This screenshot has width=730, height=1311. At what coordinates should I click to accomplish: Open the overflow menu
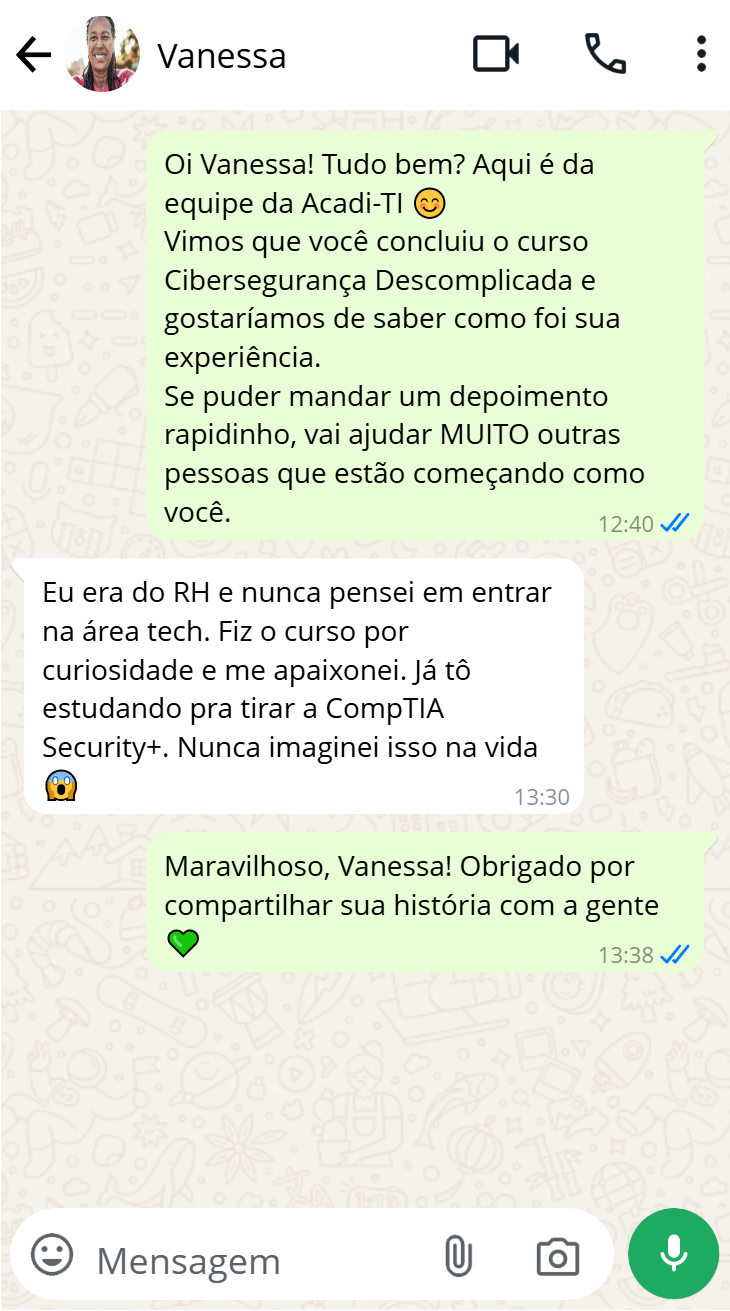701,55
